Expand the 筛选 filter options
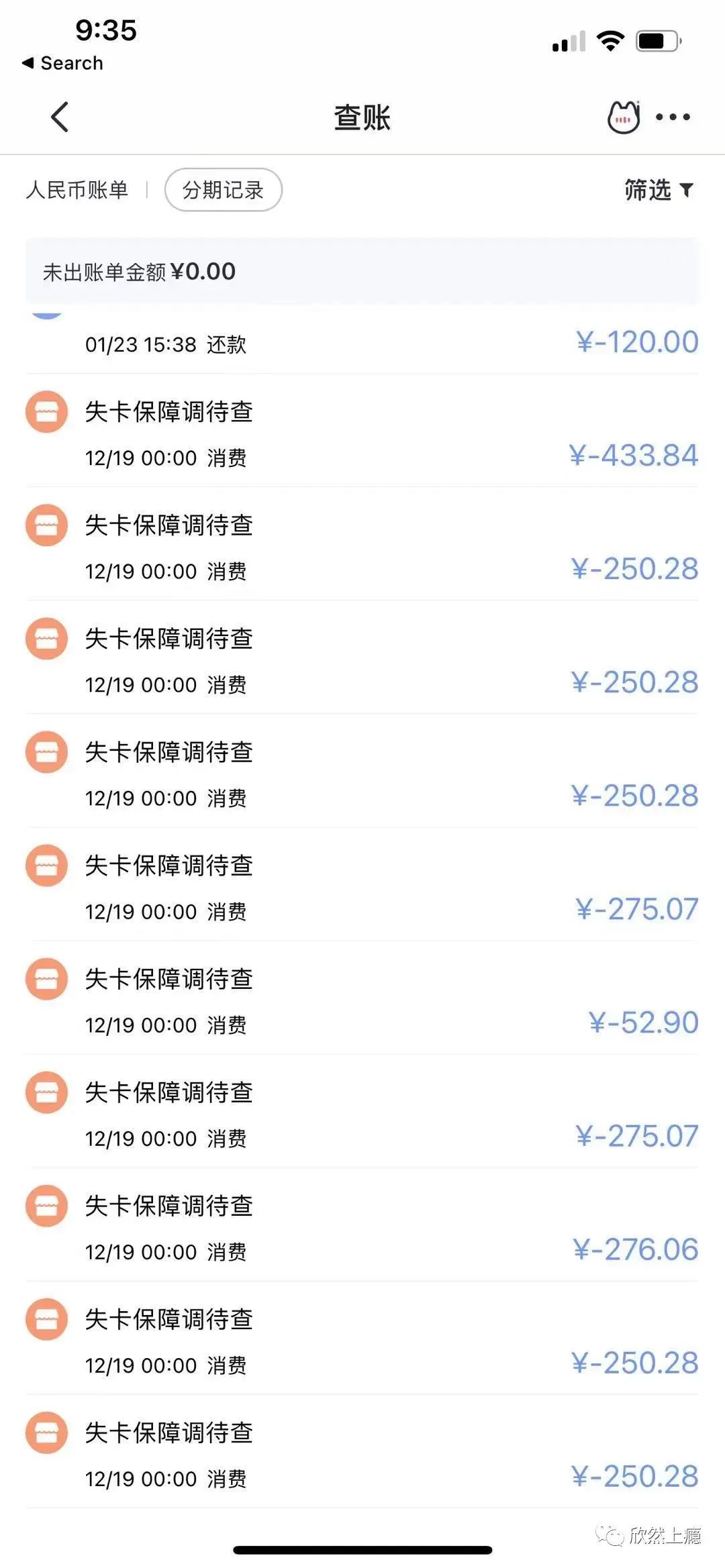 click(658, 190)
